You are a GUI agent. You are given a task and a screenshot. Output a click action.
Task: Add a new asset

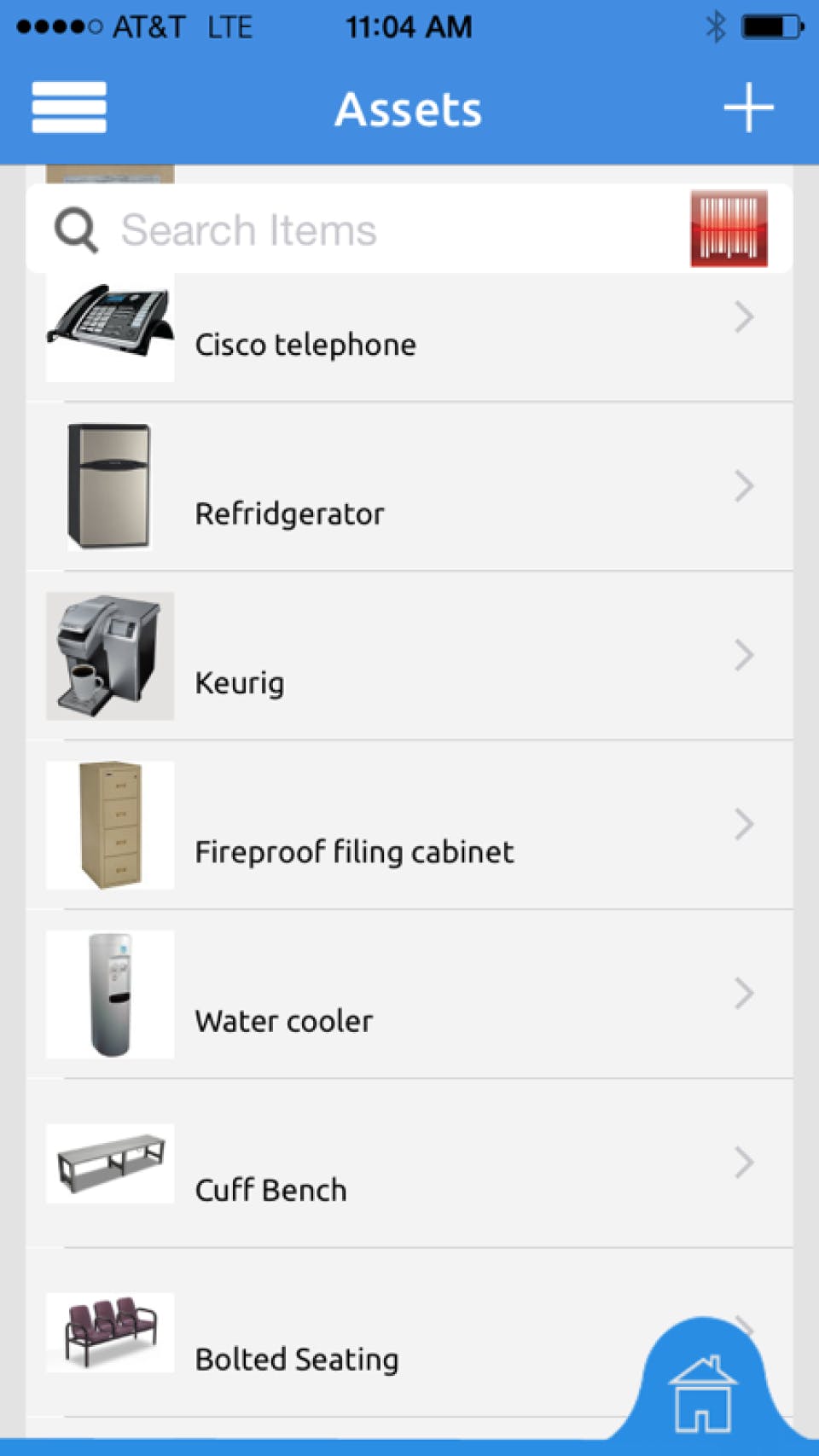748,107
